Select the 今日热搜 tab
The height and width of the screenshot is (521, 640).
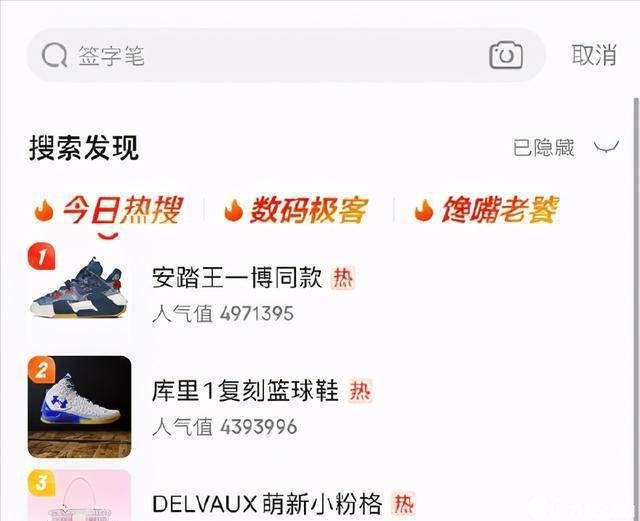[110, 210]
